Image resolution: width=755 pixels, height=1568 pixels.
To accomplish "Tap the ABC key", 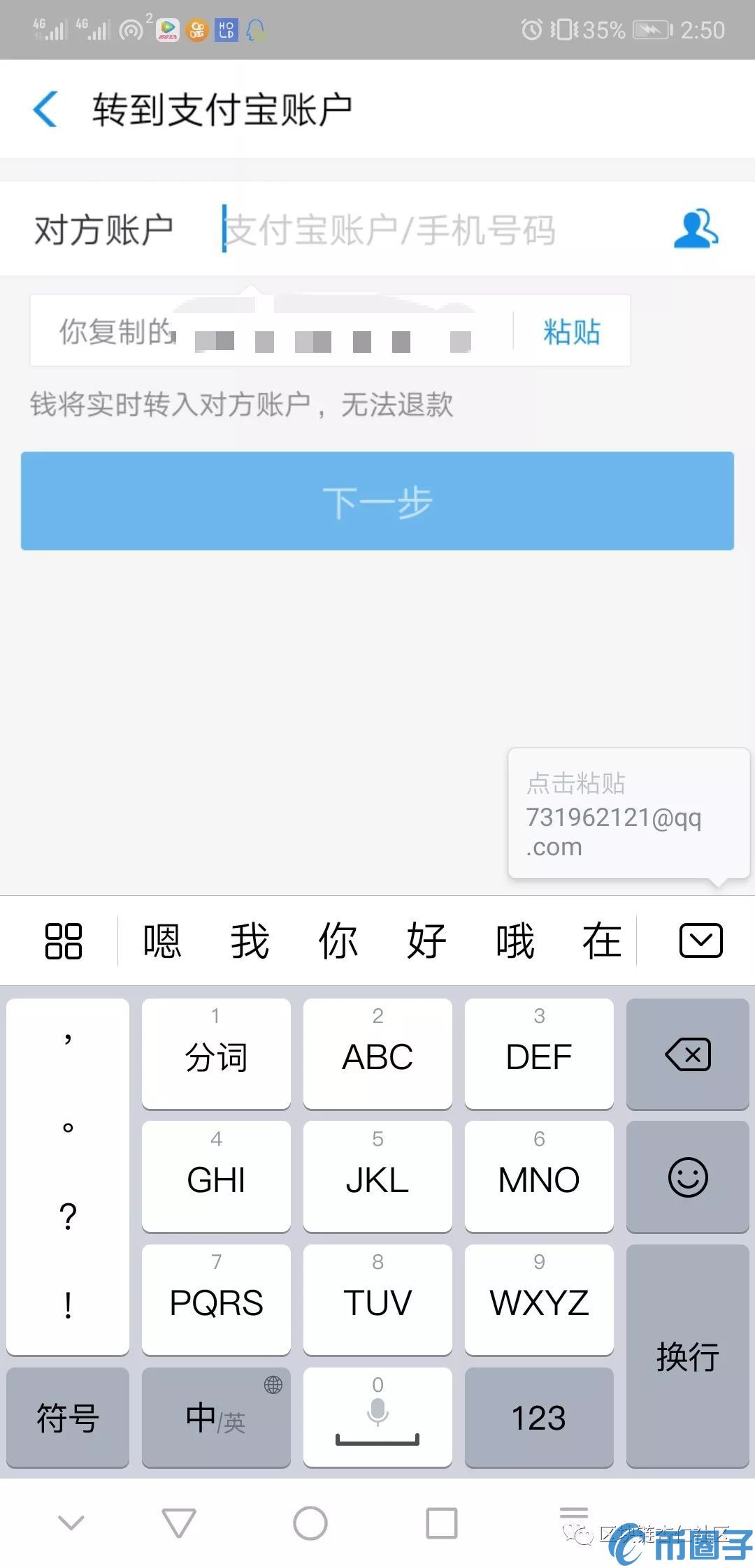I will pyautogui.click(x=377, y=1054).
